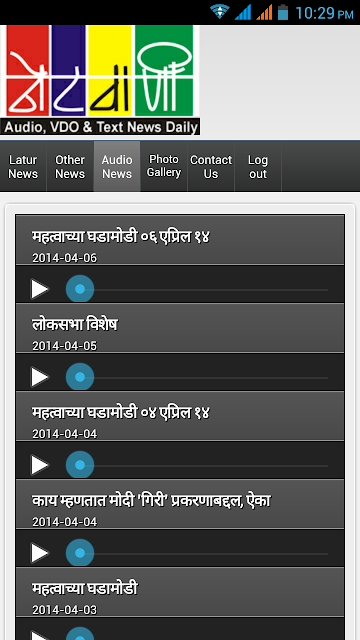Tap the seek slider for लोकसभा विशेष
Image resolution: width=360 pixels, height=640 pixels.
[x=197, y=377]
